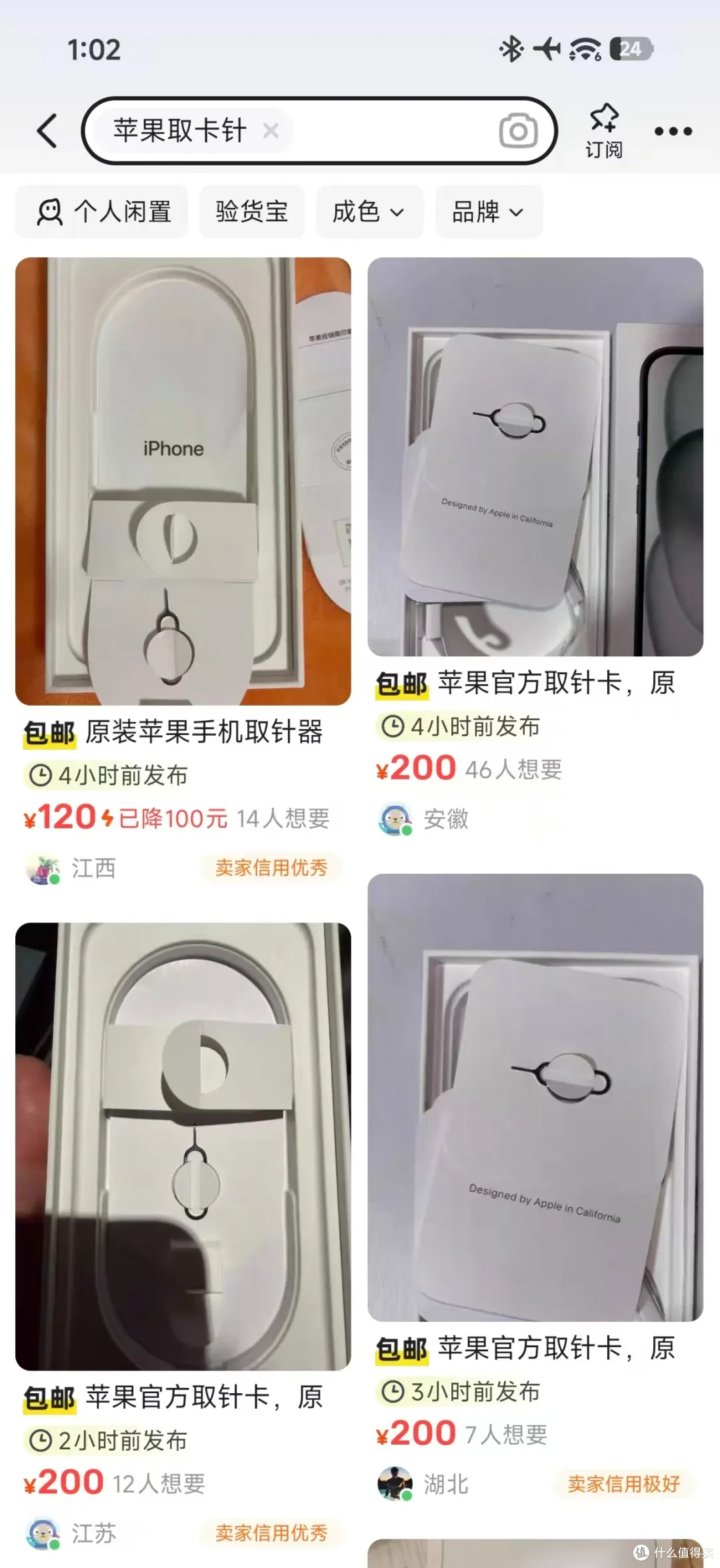Expand the 品牌 brand dropdown

pos(489,211)
